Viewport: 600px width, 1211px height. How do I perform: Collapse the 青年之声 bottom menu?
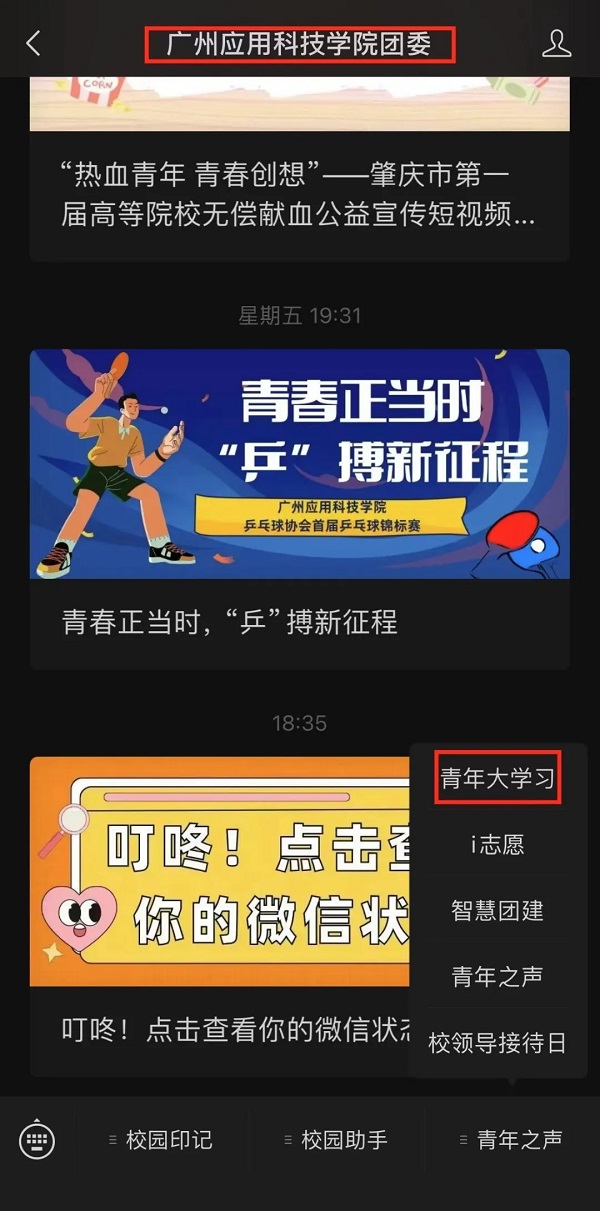pyautogui.click(x=512, y=1140)
